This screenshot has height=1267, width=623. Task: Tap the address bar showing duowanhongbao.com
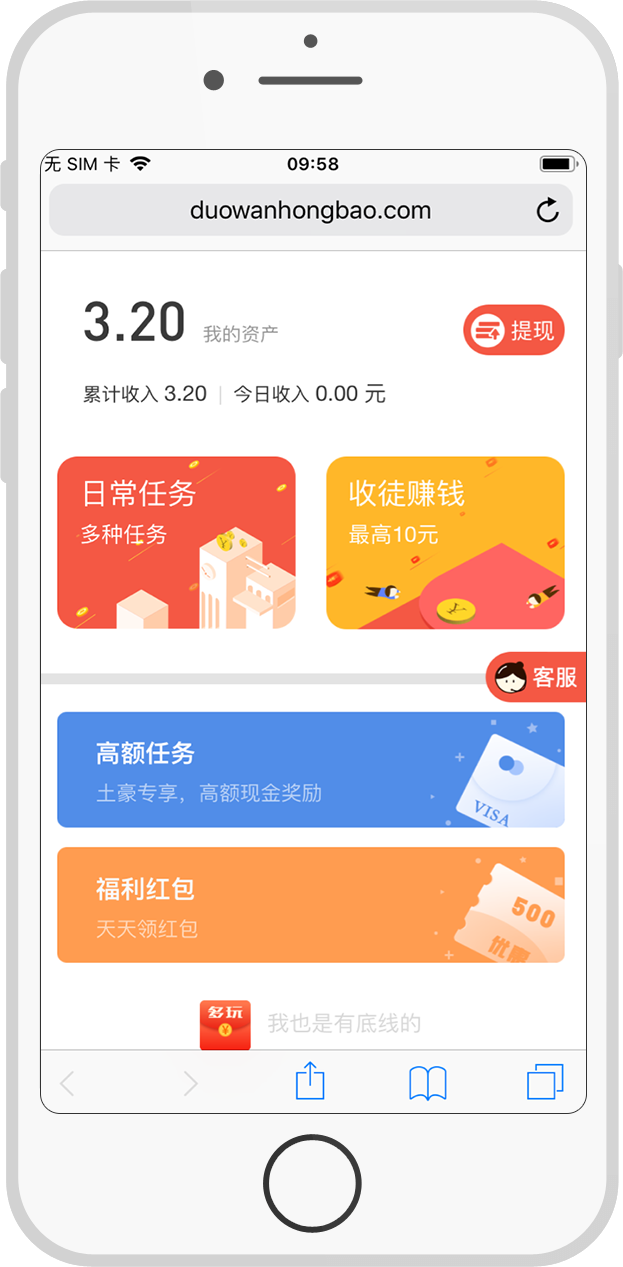pyautogui.click(x=310, y=211)
